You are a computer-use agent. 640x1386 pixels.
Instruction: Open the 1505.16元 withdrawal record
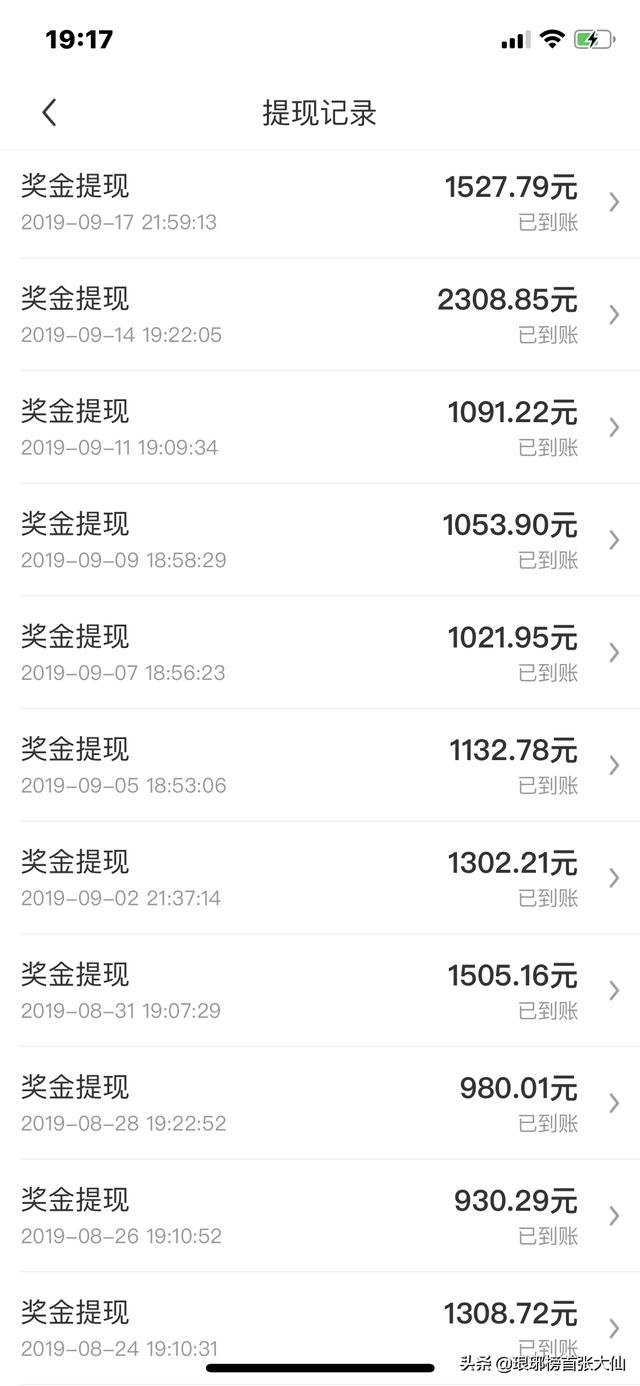320,991
